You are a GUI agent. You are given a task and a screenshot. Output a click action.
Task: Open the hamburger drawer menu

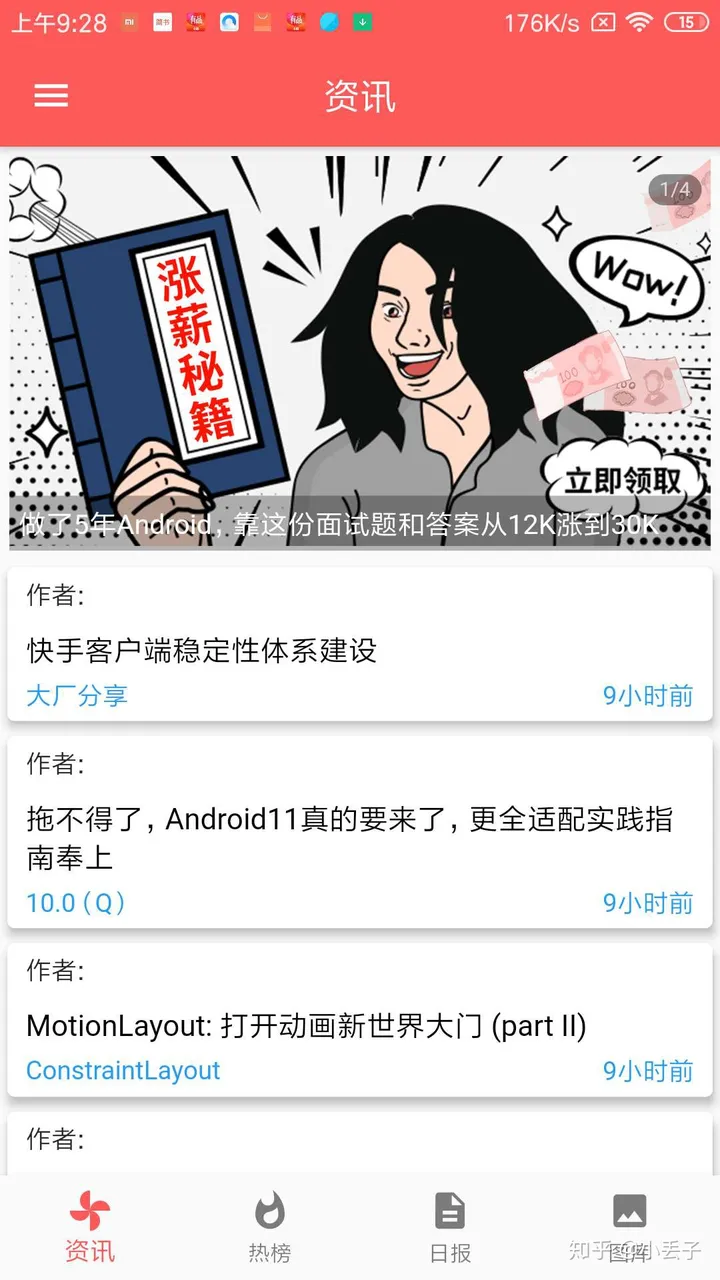51,96
